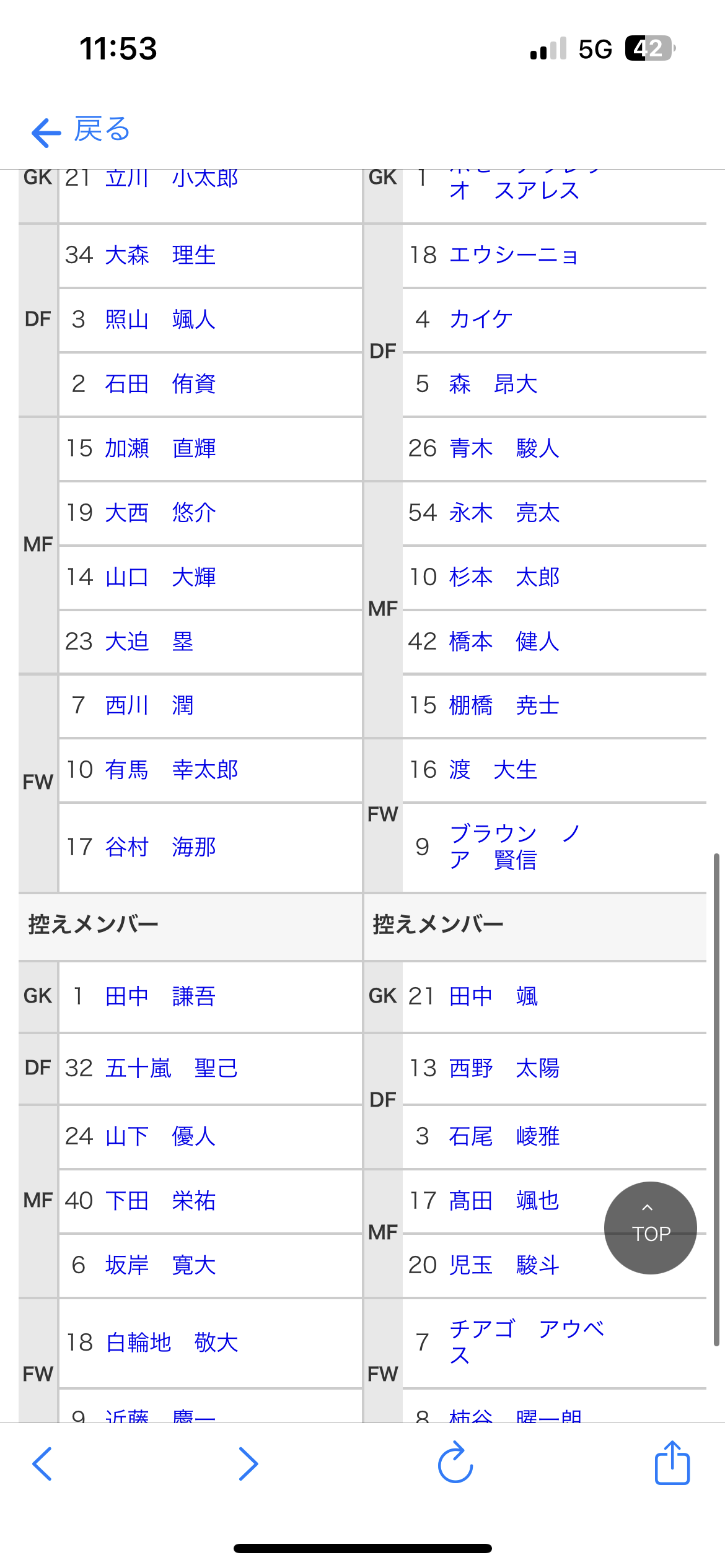Open player link チアゴ アウベス
Screen dimensions: 725x1568
pyautogui.click(x=527, y=1342)
